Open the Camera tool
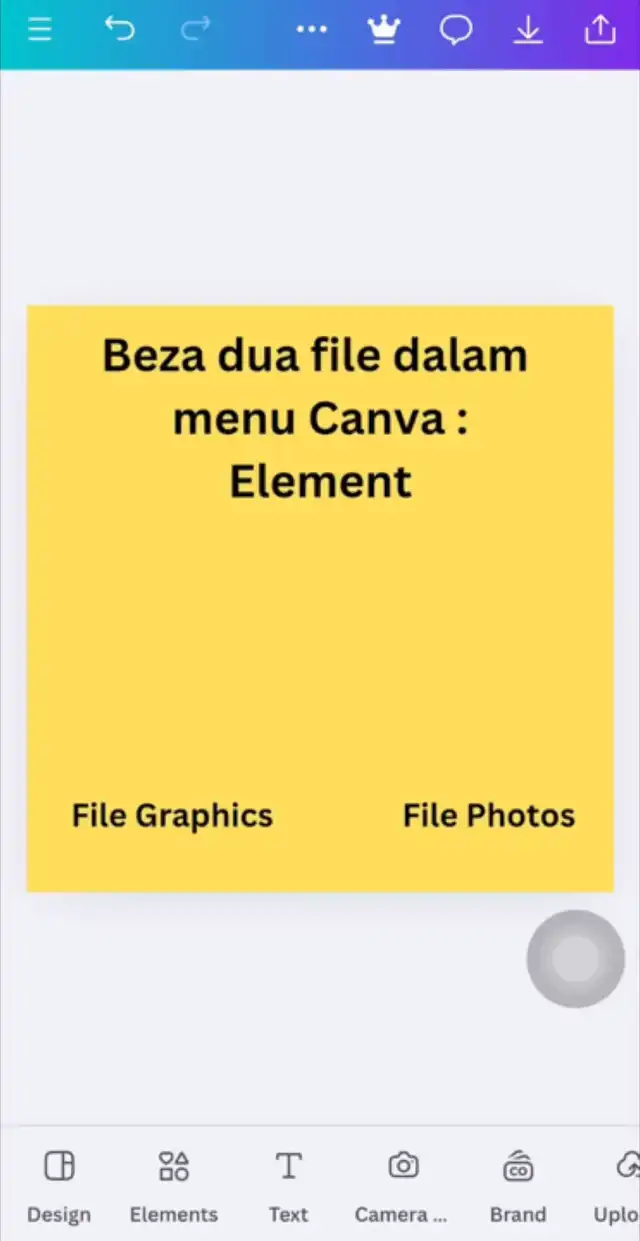The height and width of the screenshot is (1241, 640). pos(402,1186)
